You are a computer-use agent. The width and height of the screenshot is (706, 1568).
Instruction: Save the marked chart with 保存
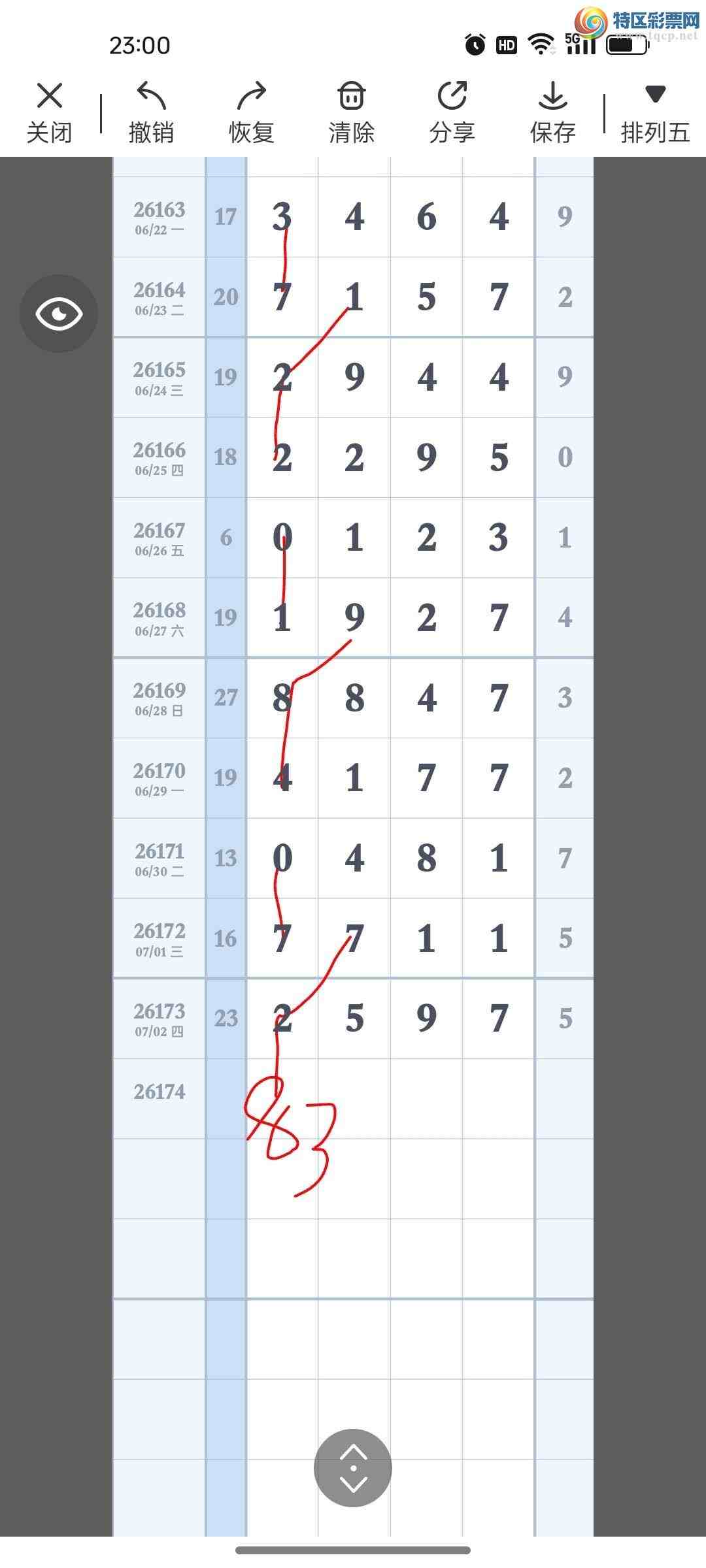(553, 113)
